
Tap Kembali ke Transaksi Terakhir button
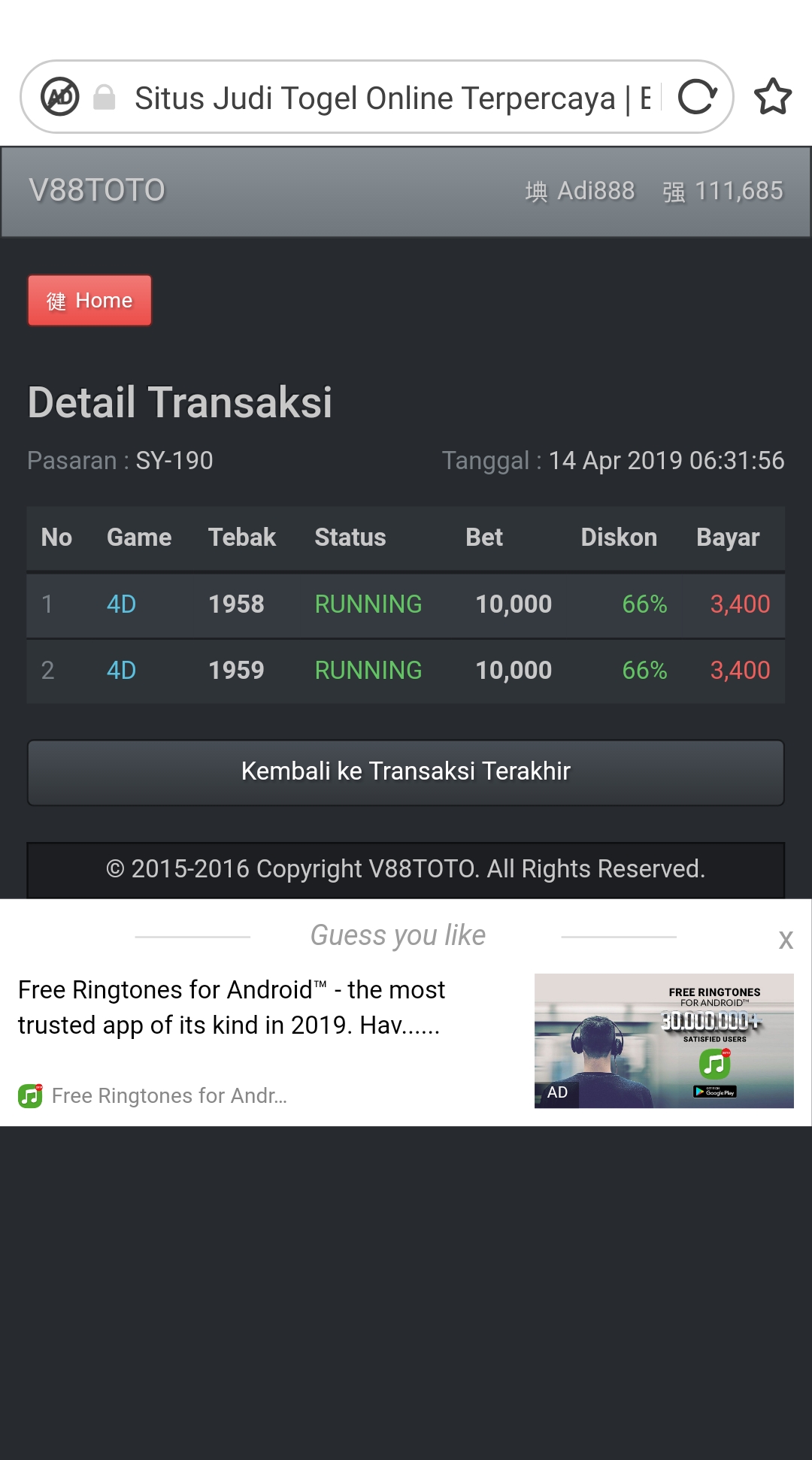click(406, 772)
